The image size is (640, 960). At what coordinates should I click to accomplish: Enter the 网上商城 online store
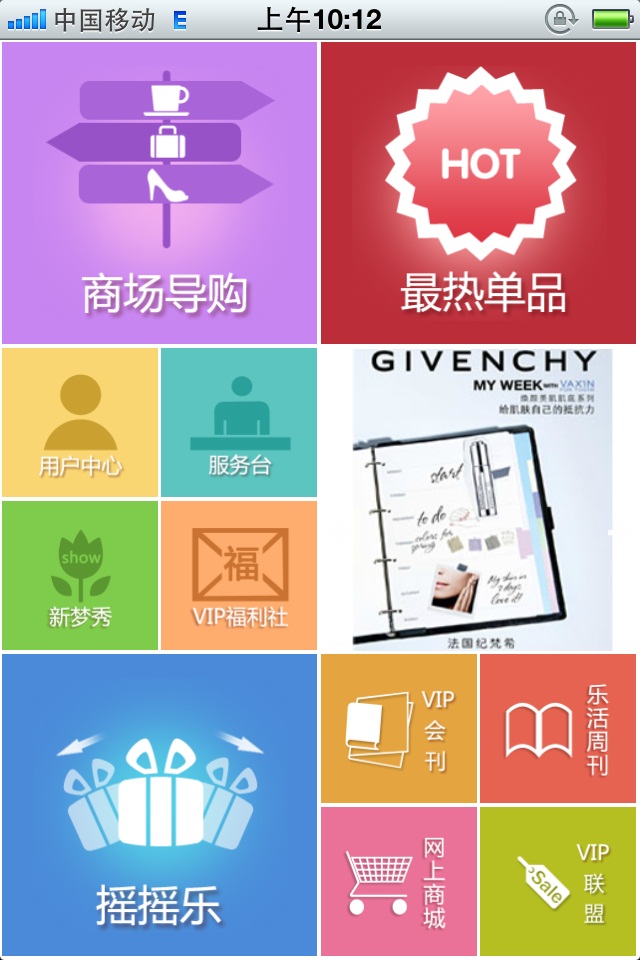tap(398, 881)
